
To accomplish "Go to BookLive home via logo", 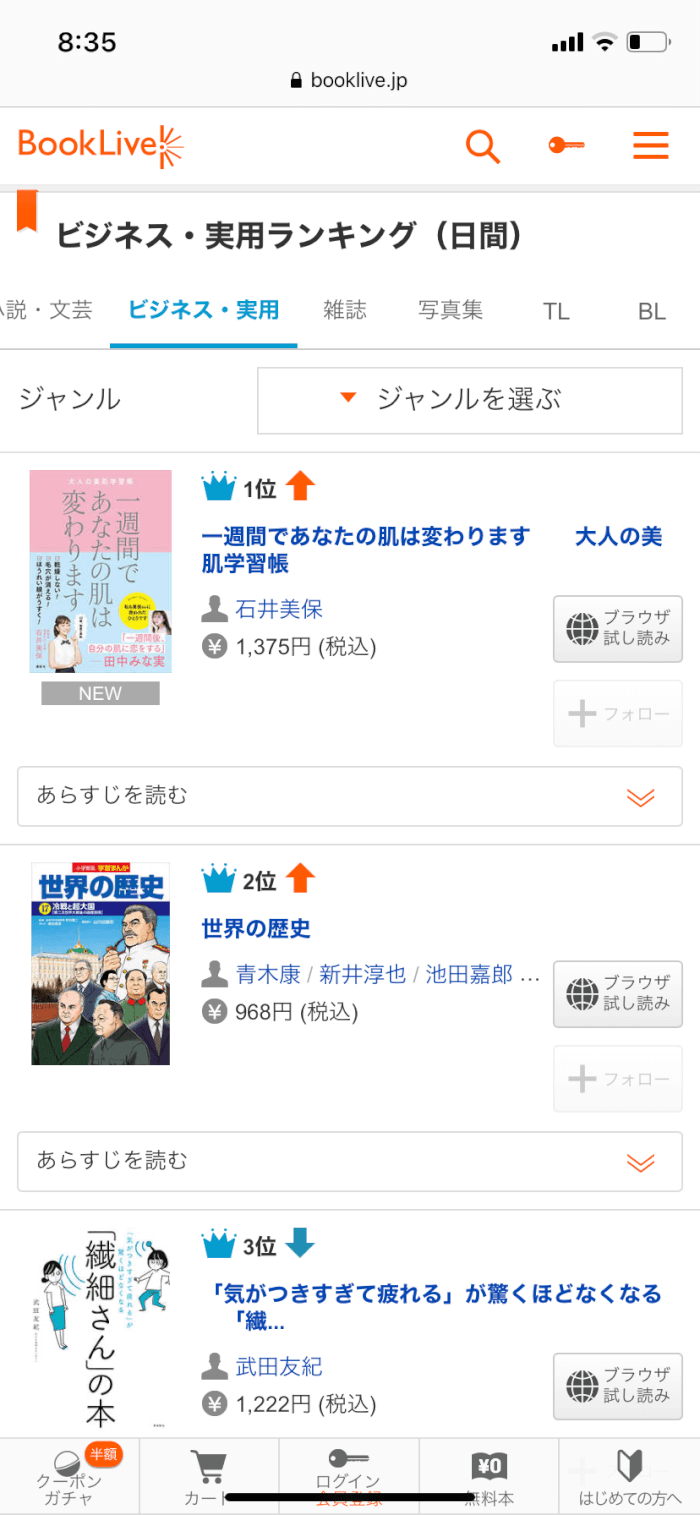I will [101, 146].
